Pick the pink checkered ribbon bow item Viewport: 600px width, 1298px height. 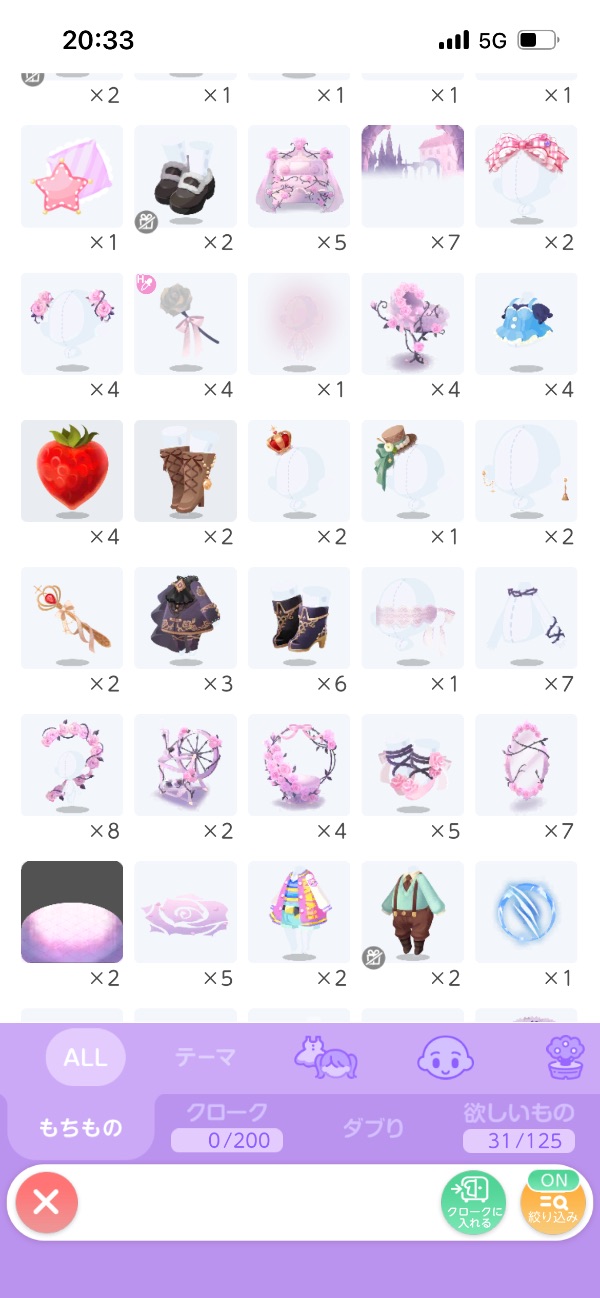tap(526, 176)
